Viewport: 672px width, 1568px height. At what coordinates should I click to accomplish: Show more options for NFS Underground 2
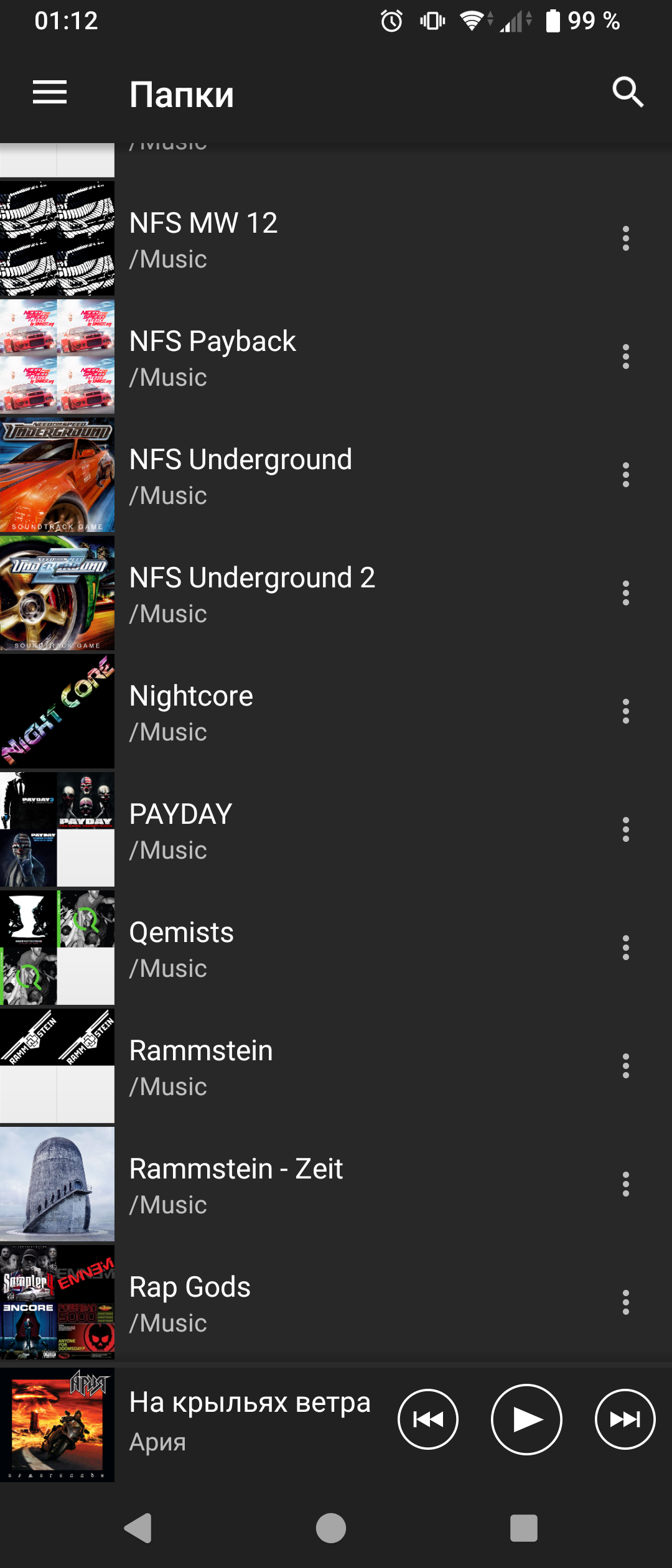pos(625,594)
